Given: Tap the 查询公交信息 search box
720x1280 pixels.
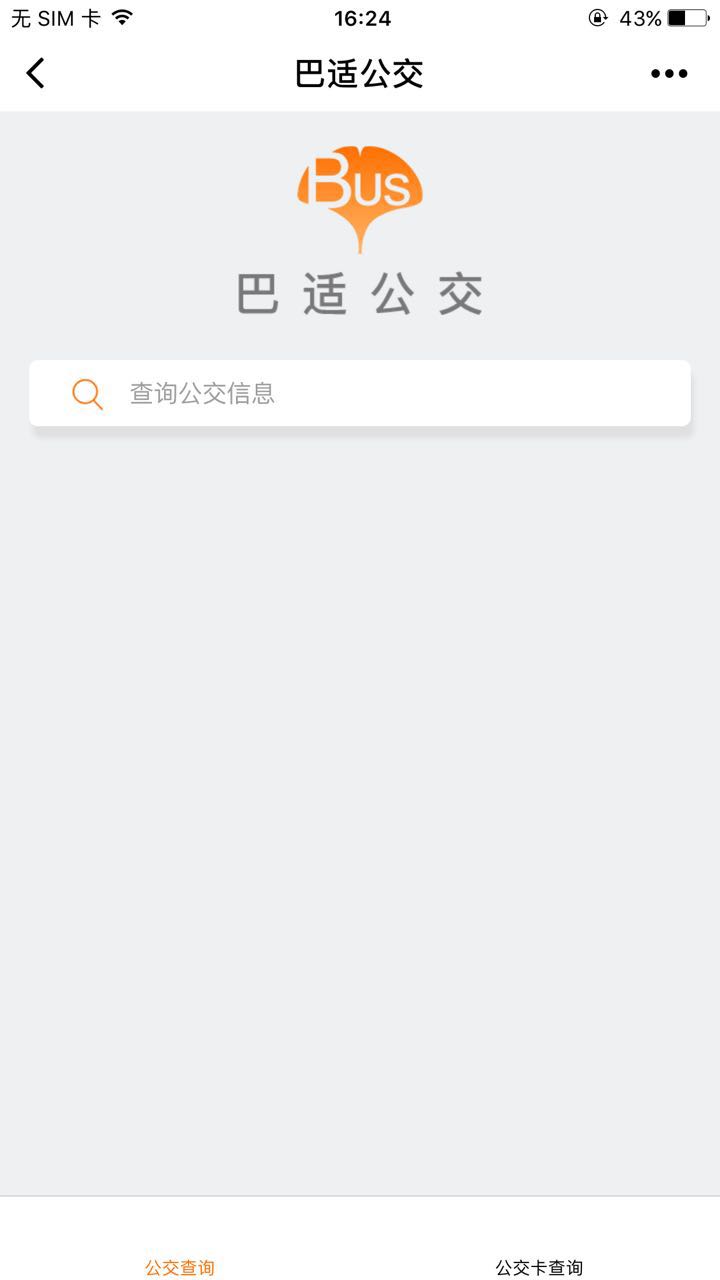Looking at the screenshot, I should click(360, 393).
